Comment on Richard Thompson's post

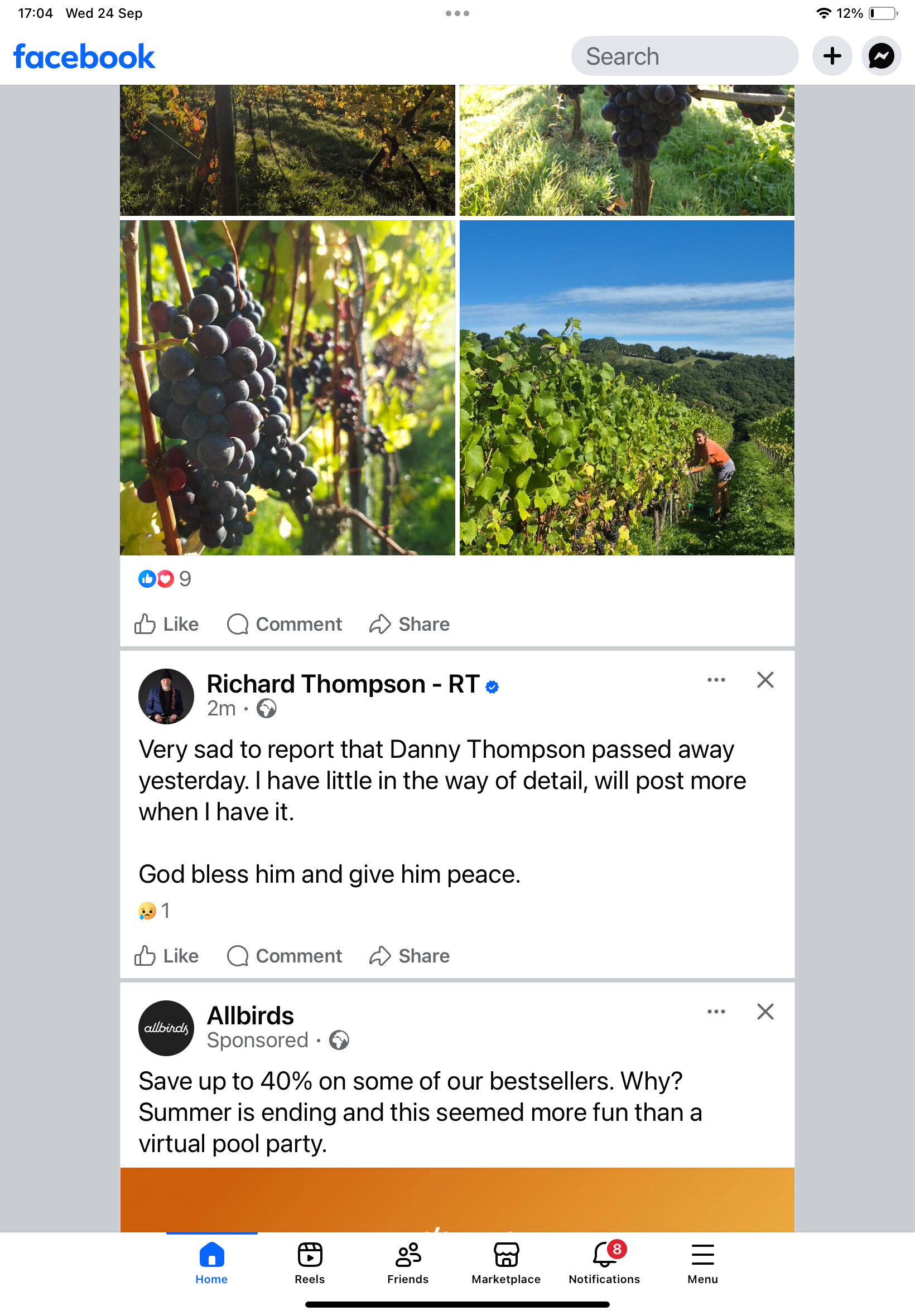(285, 956)
